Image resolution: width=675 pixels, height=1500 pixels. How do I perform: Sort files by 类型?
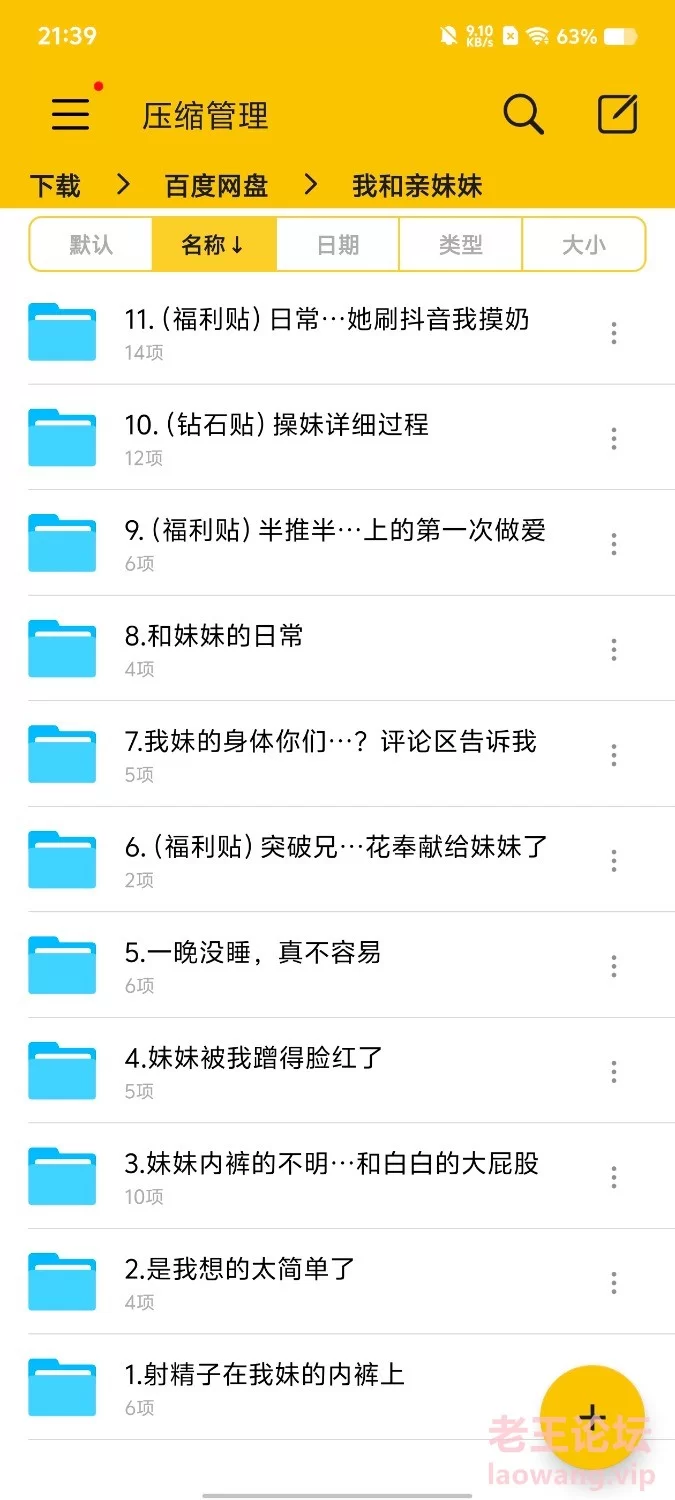click(x=461, y=245)
